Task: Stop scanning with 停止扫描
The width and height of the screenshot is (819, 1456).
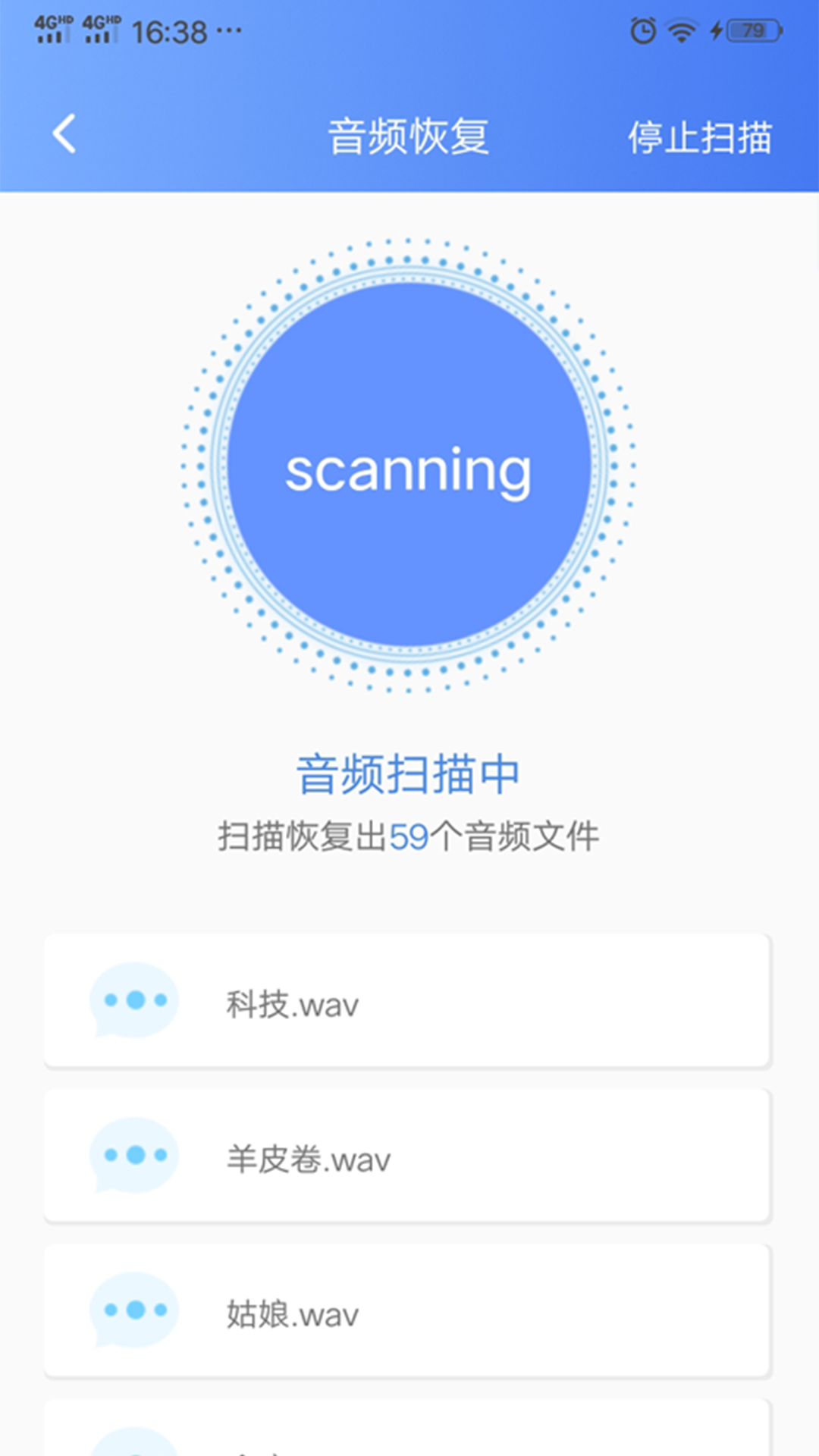Action: pyautogui.click(x=699, y=138)
